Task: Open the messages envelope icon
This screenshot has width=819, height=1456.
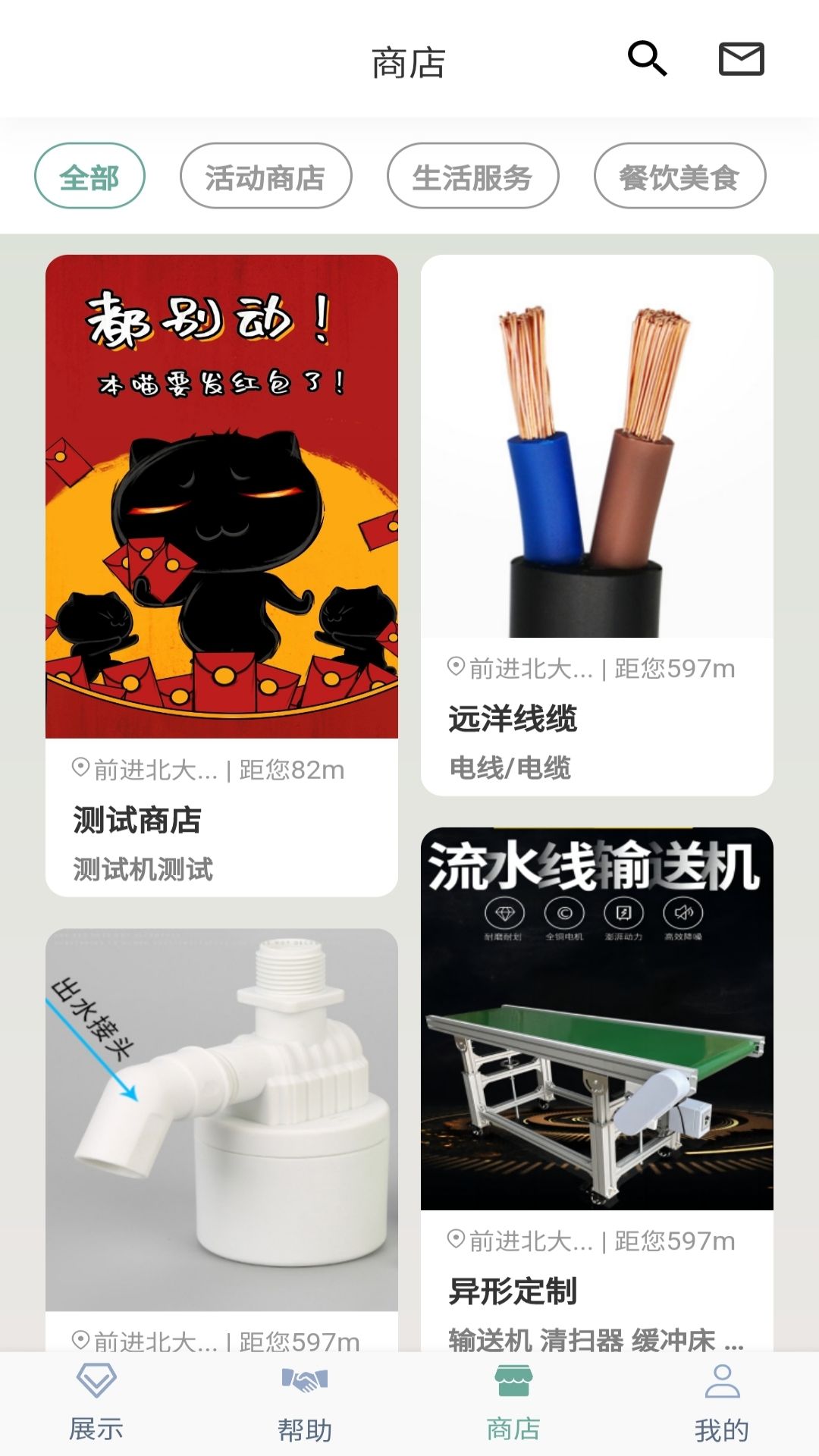Action: tap(741, 59)
